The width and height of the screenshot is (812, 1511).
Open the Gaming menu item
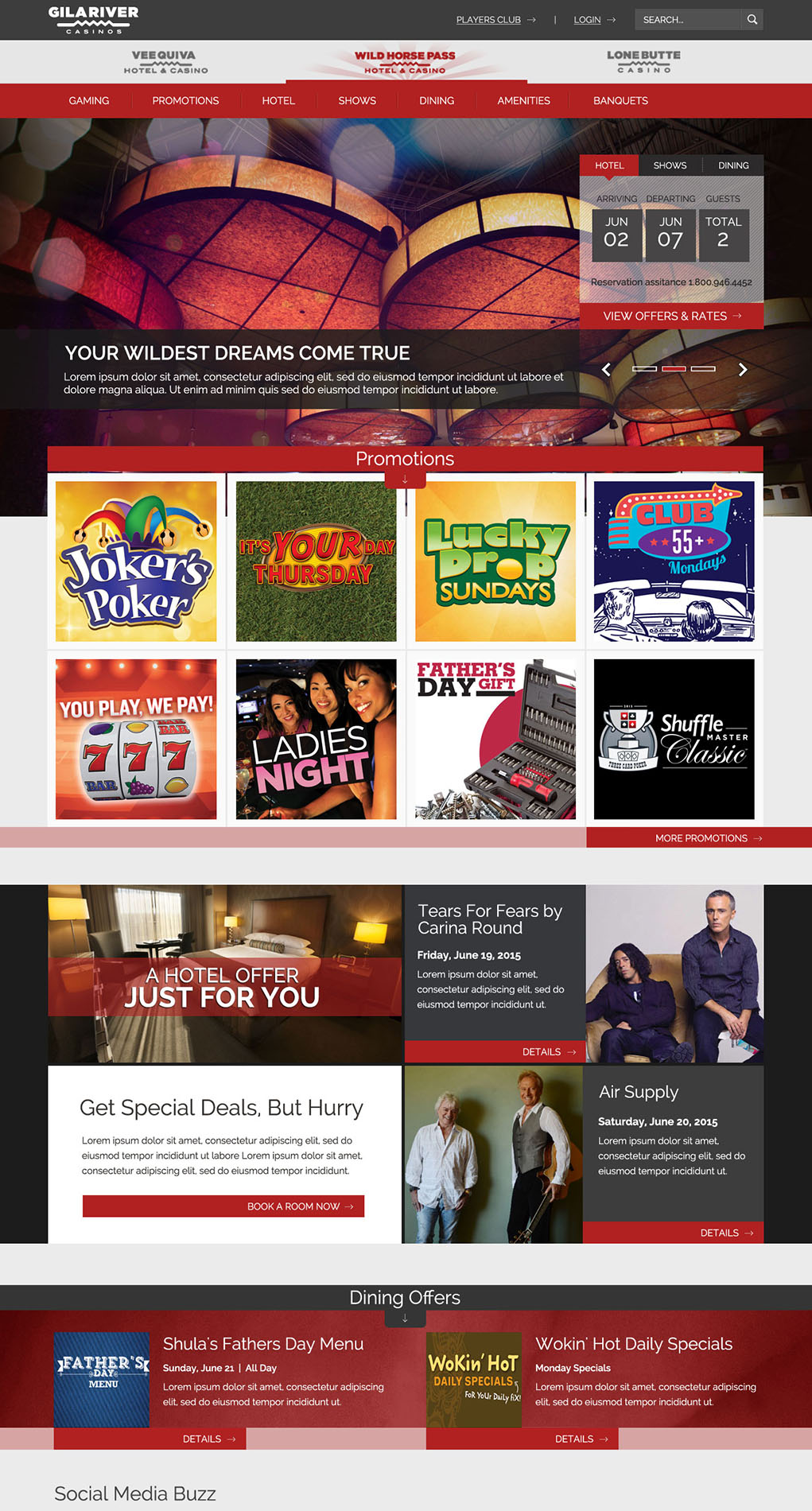pos(88,101)
